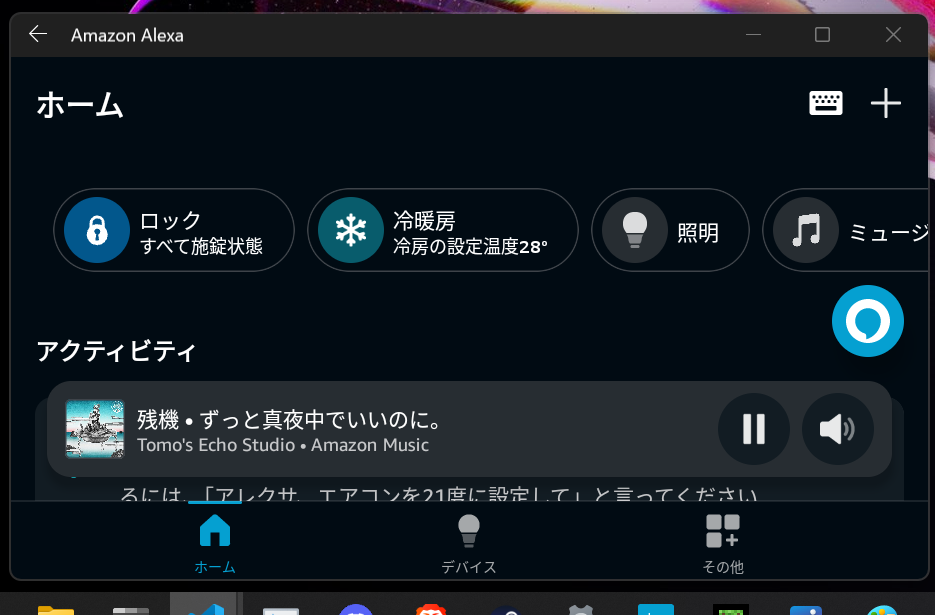935x615 pixels.
Task: Maximize the Amazon Alexa window
Action: [x=822, y=35]
